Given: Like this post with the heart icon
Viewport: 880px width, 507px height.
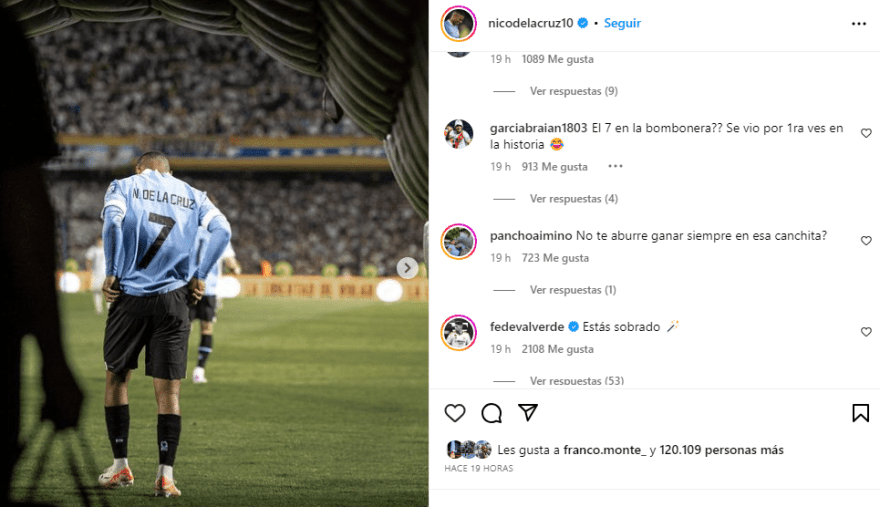Looking at the screenshot, I should [455, 413].
